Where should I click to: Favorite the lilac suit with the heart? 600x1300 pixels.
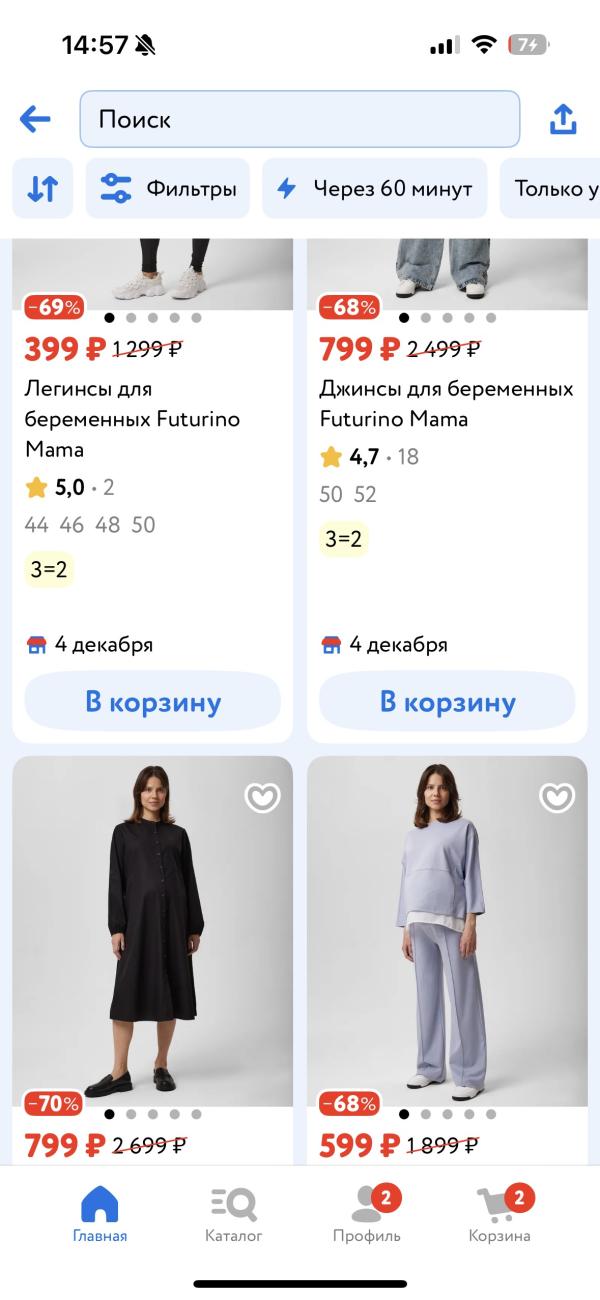point(557,797)
